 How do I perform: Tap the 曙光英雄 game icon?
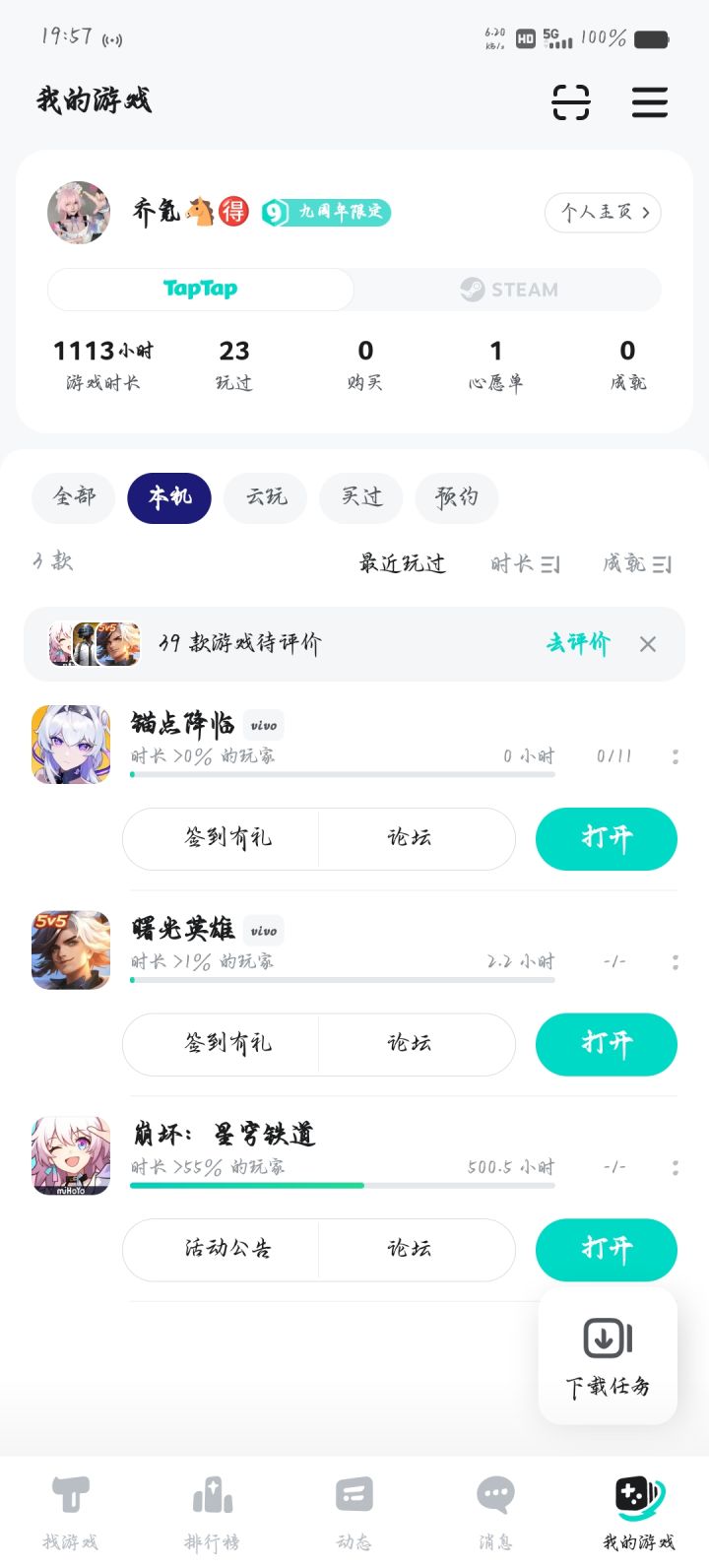click(70, 949)
